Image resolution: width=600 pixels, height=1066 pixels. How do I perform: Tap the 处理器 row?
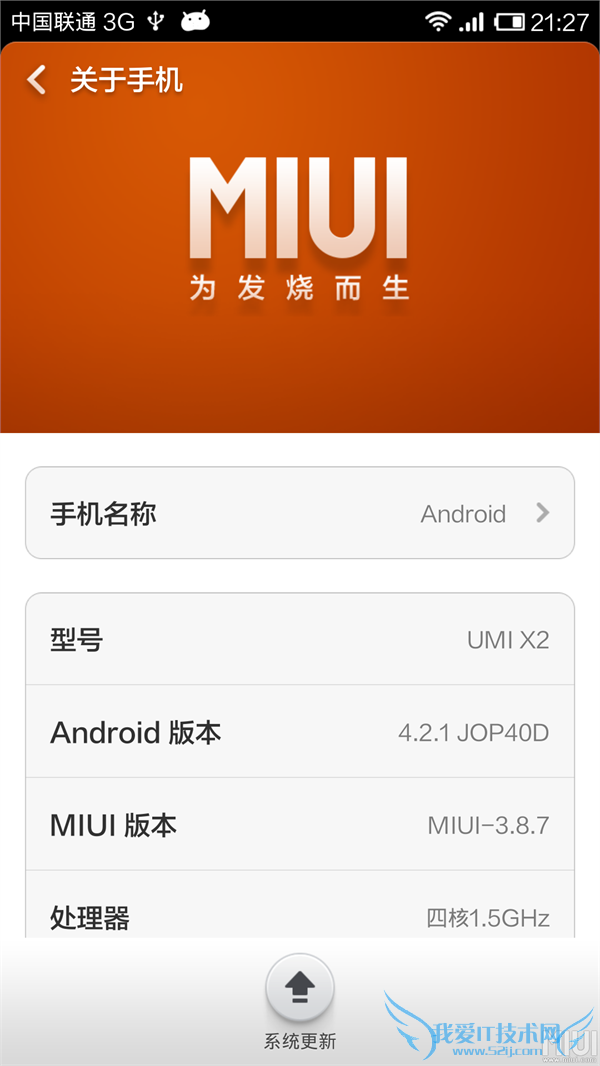(300, 912)
